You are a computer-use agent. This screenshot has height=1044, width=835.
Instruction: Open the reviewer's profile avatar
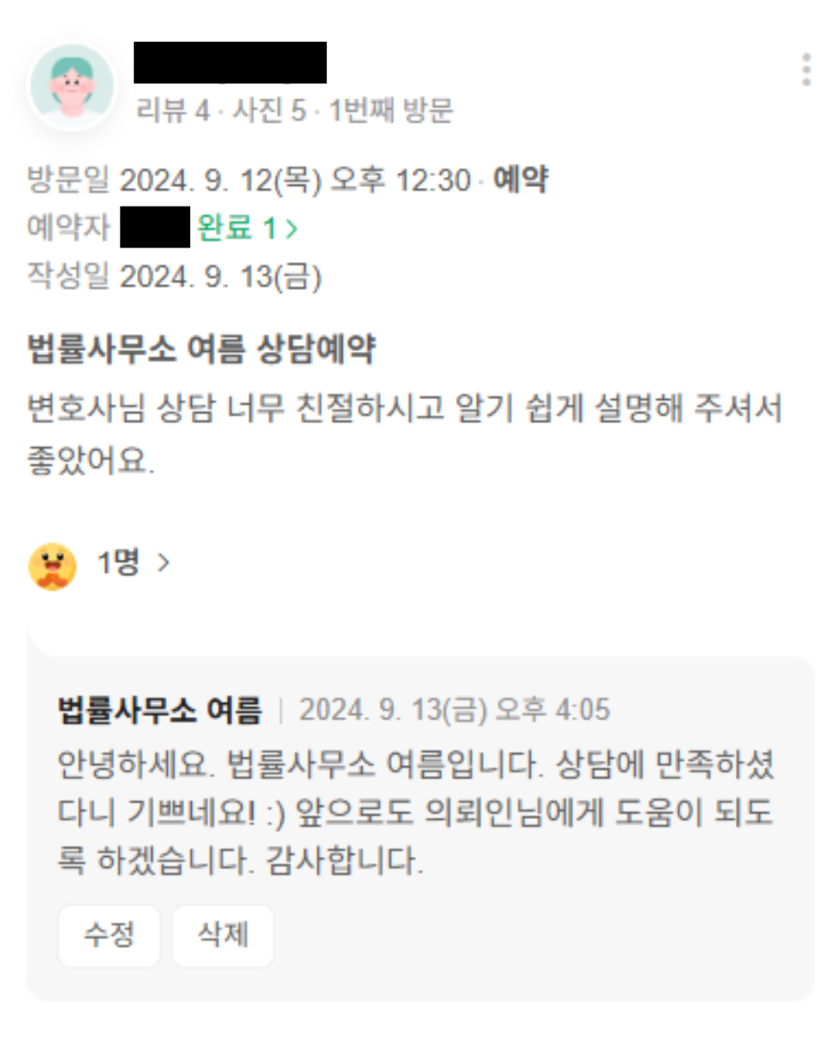click(x=71, y=86)
